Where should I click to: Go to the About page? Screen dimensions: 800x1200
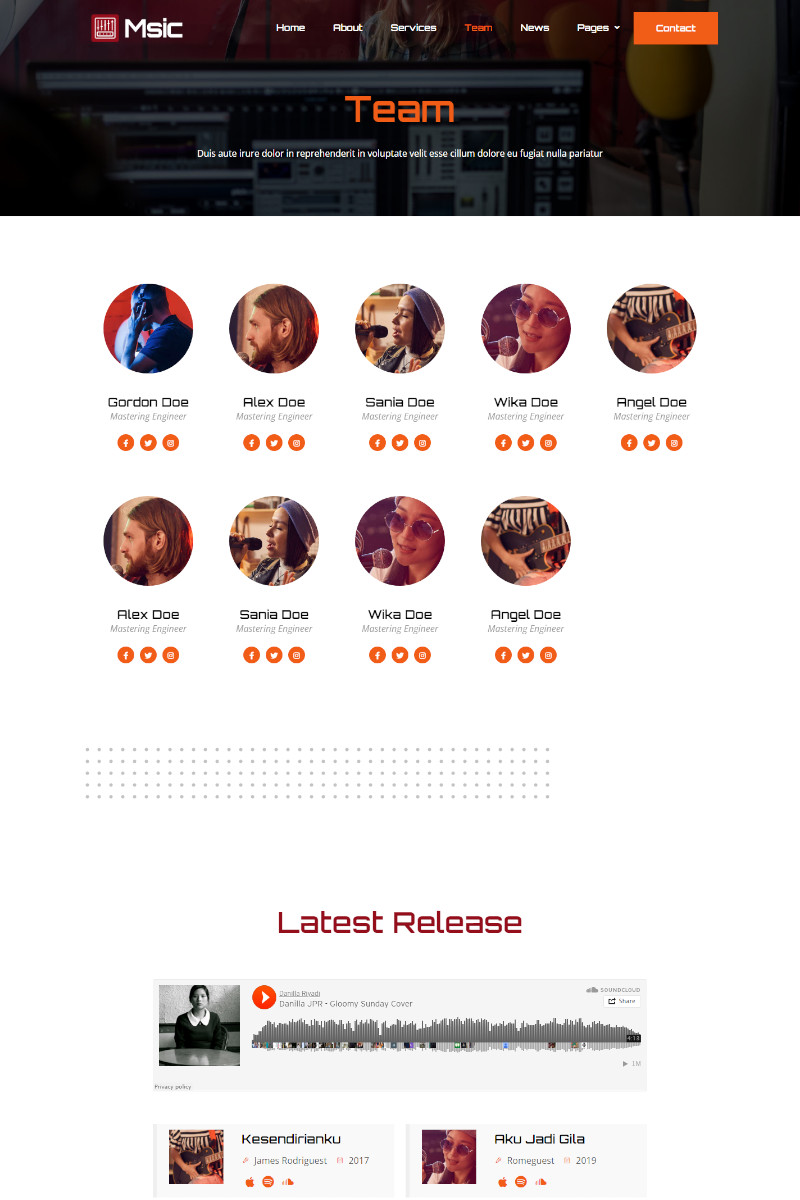[x=347, y=28]
